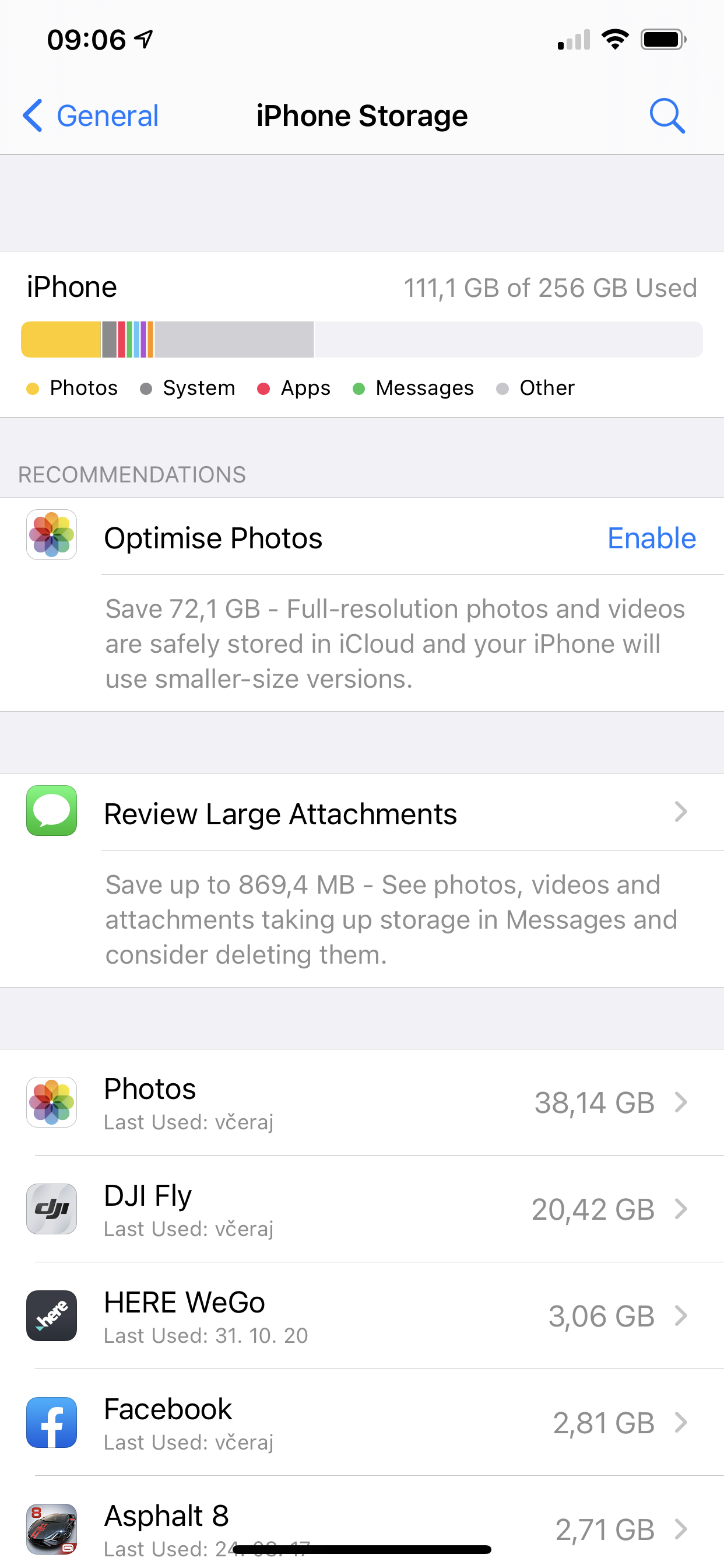Screen dimensions: 724x1568
Task: View DJI Fly storage usage
Action: pos(377,1209)
